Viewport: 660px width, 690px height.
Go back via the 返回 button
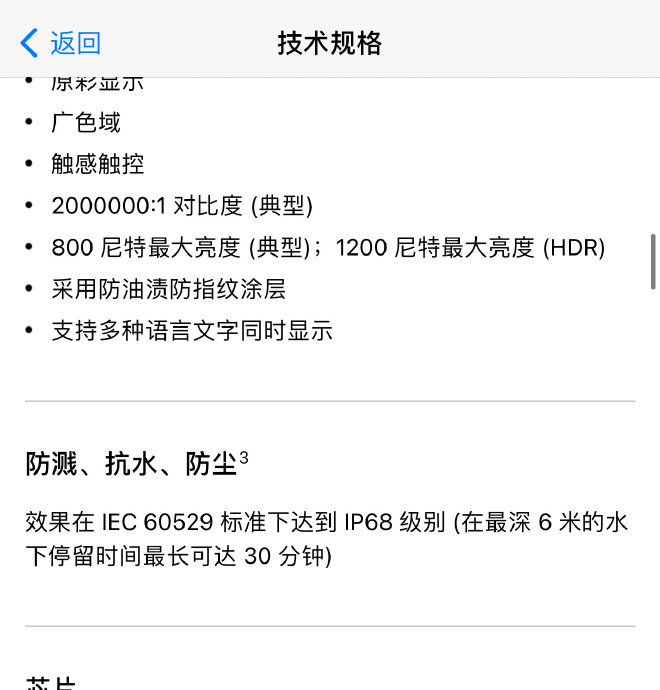tap(61, 43)
